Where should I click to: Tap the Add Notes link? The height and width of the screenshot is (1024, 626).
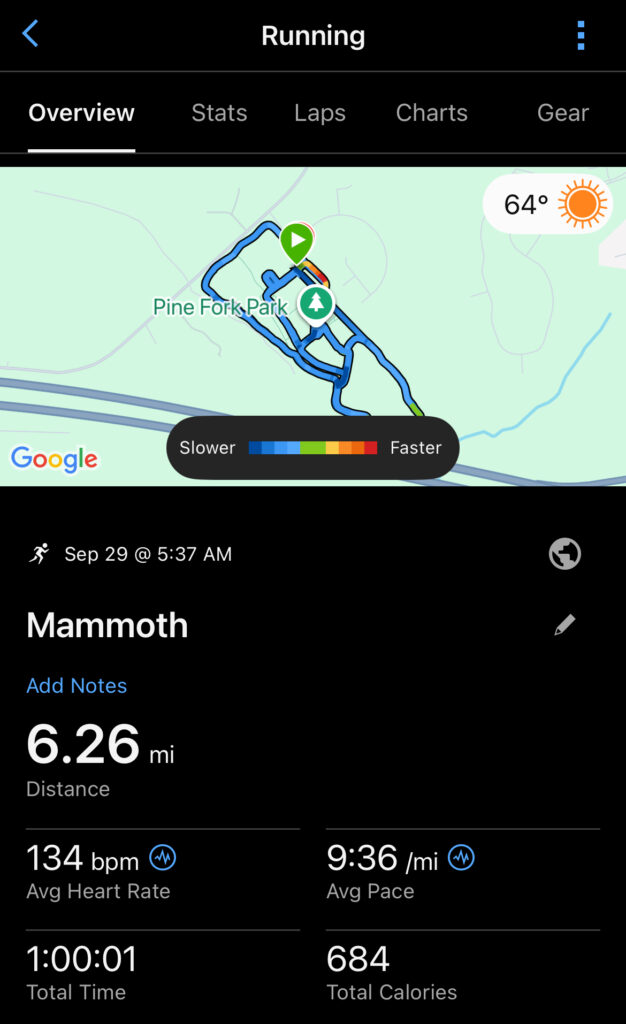[77, 686]
